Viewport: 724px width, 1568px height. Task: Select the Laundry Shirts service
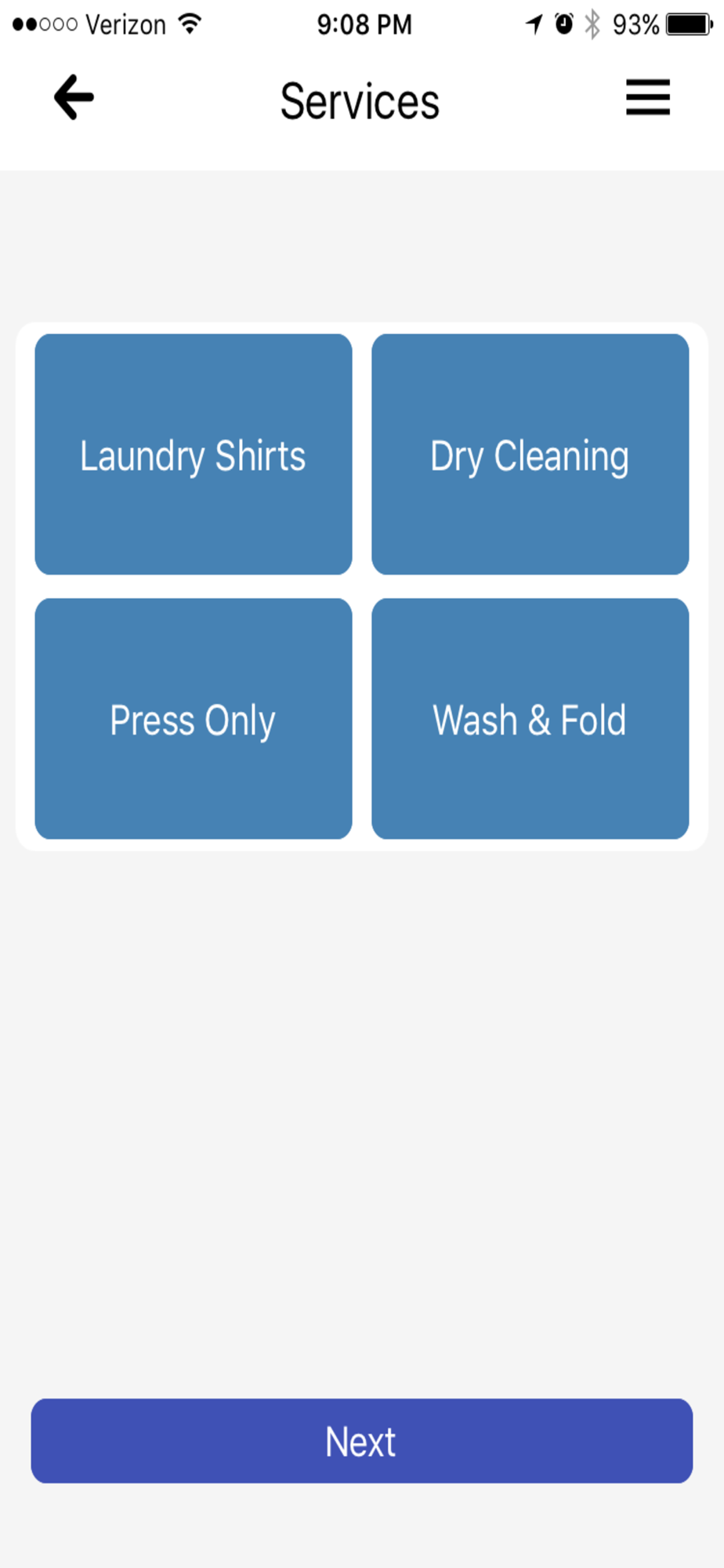click(194, 454)
